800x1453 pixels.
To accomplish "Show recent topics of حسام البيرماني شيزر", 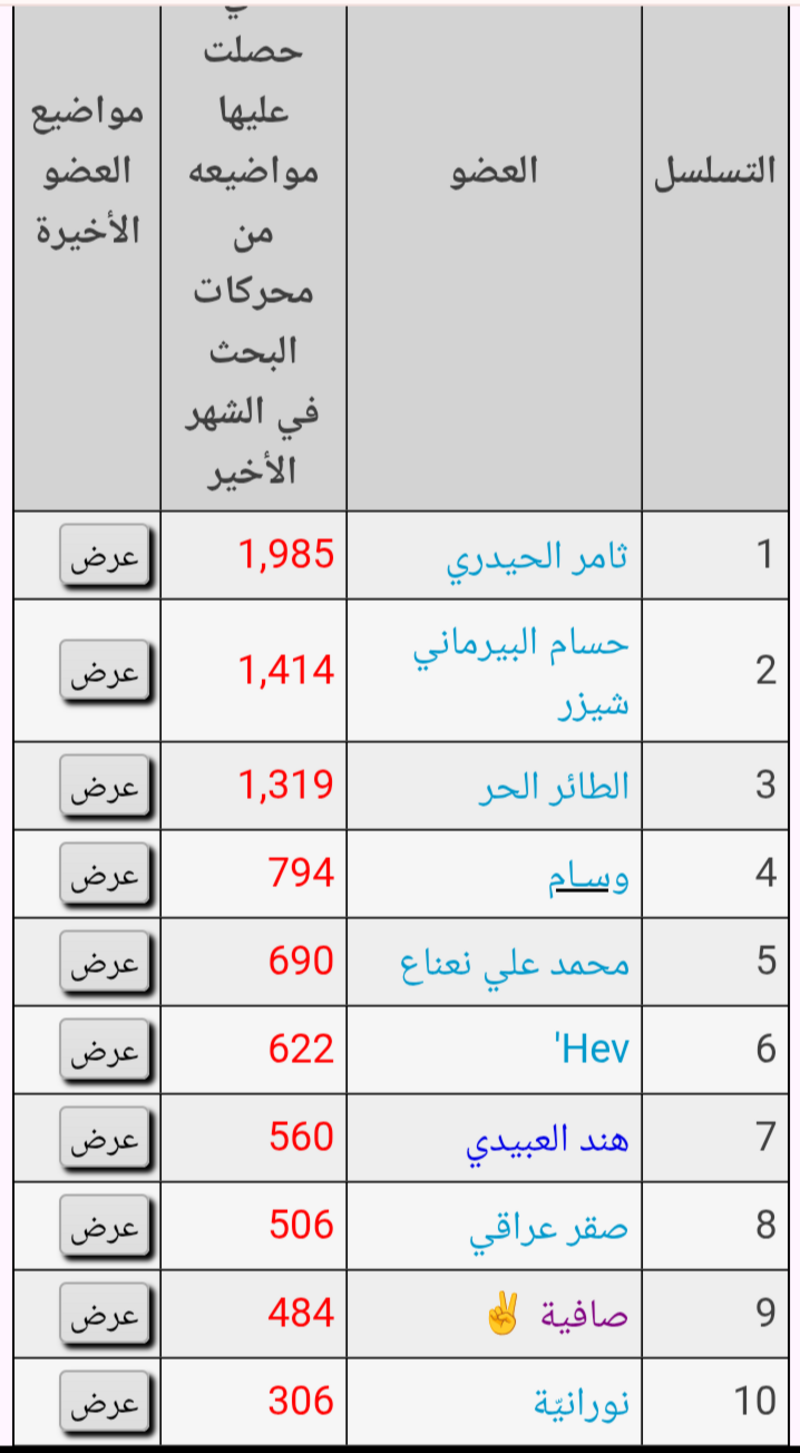I will (x=104, y=670).
